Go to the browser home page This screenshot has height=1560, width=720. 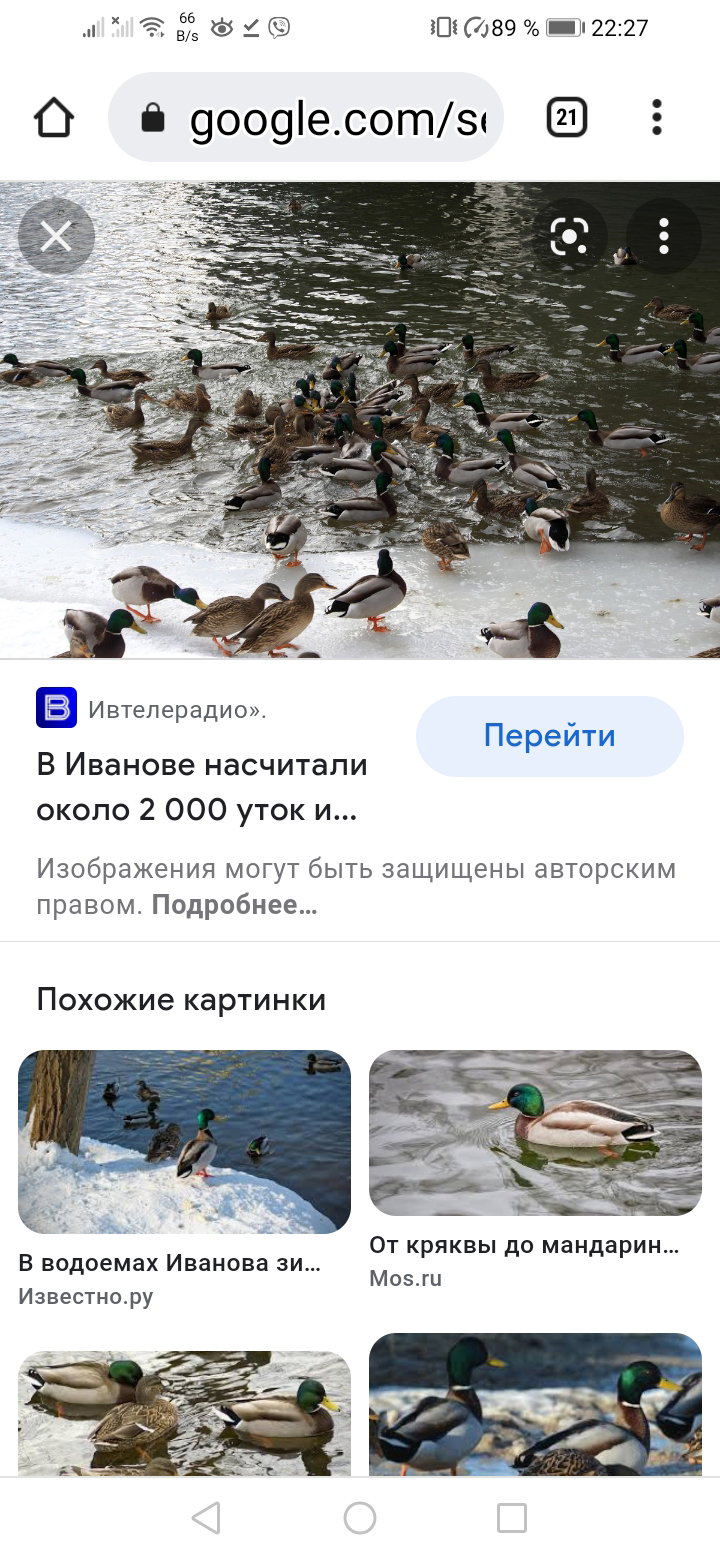[54, 118]
